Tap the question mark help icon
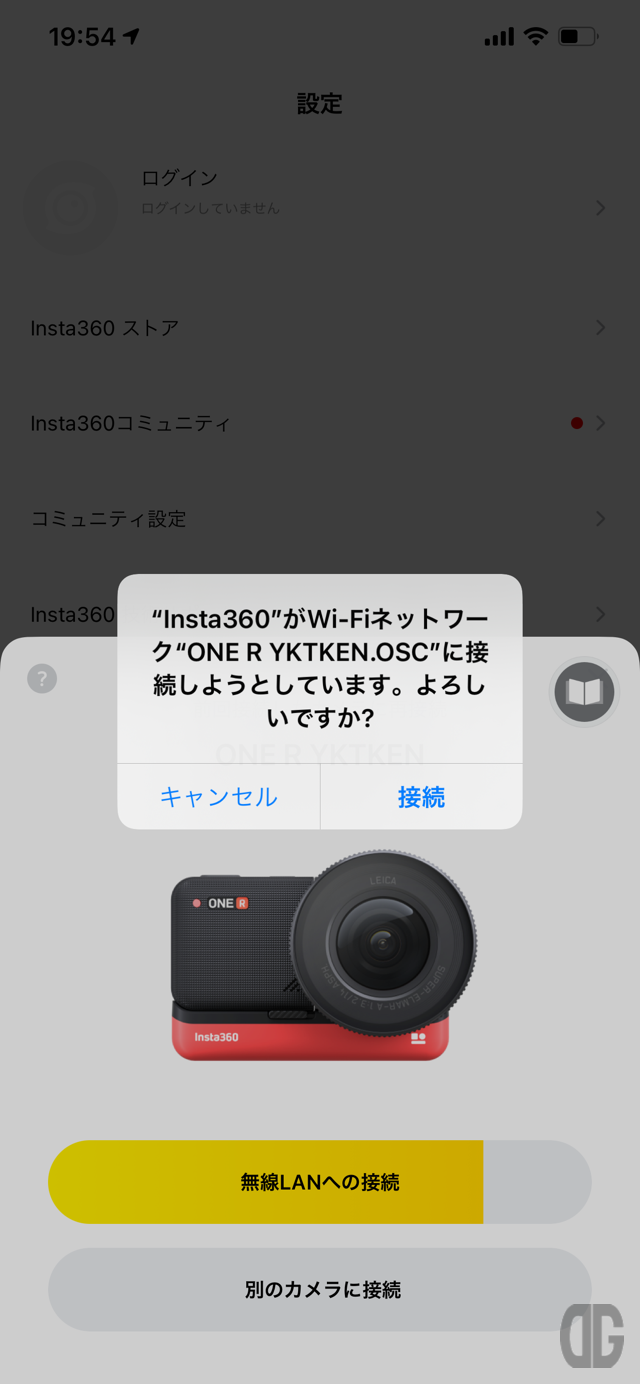The width and height of the screenshot is (640, 1384). 42,679
